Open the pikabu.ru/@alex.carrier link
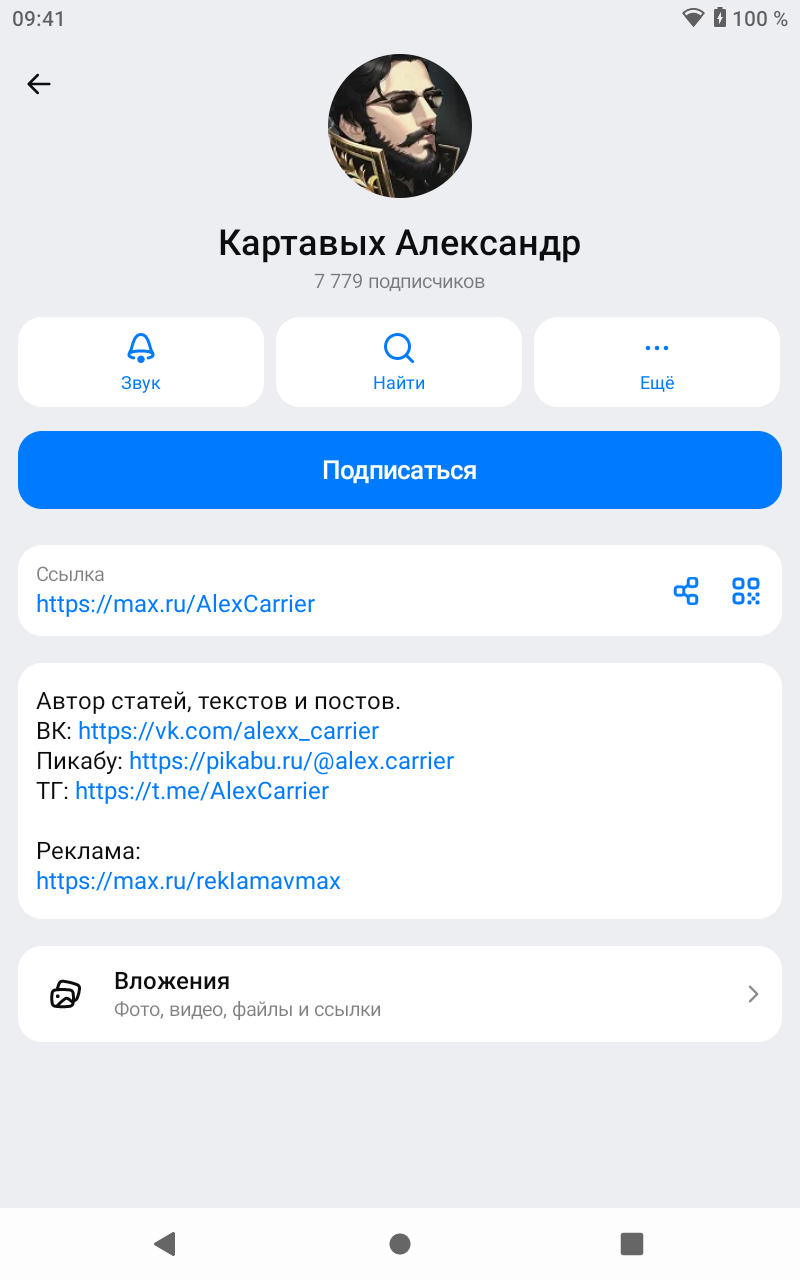Viewport: 800px width, 1280px height. pyautogui.click(x=291, y=761)
